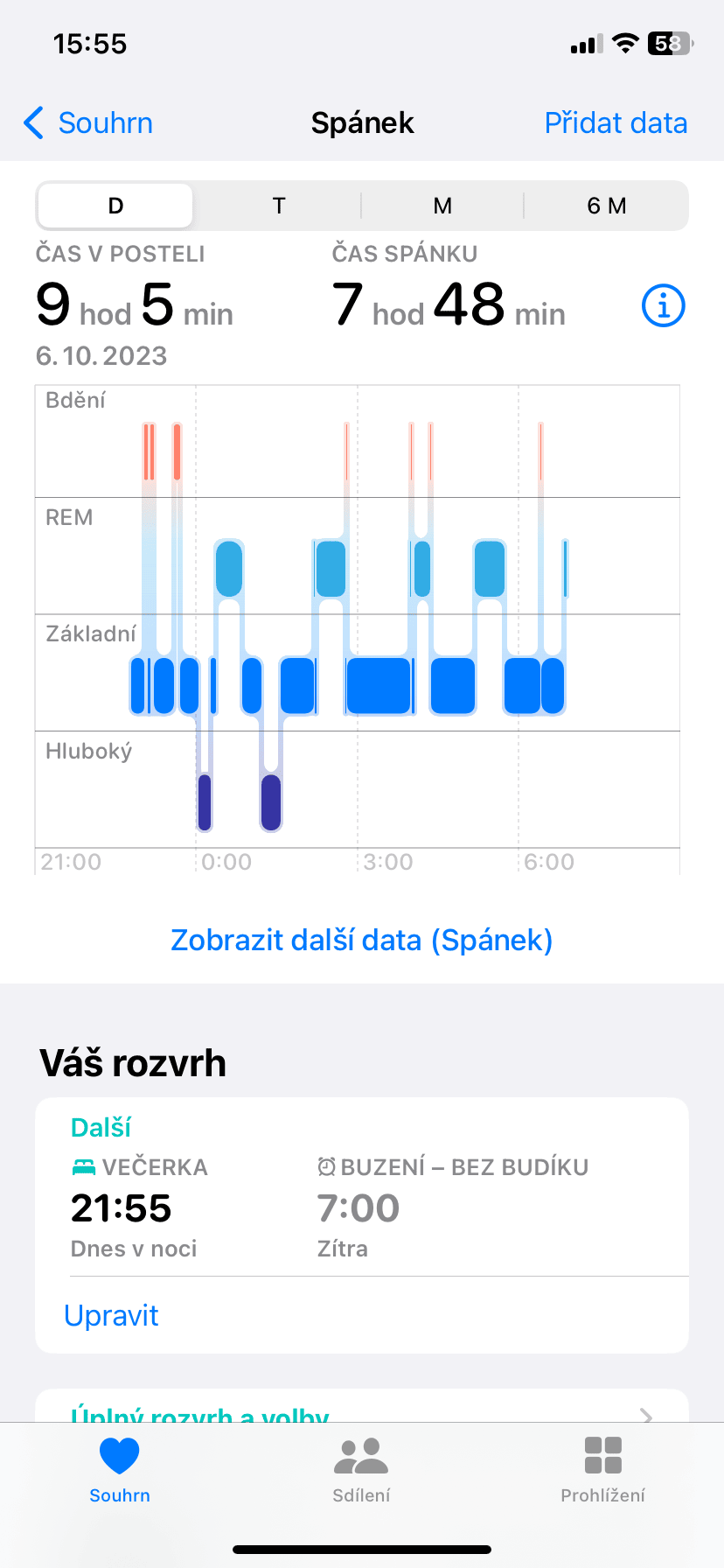Switch to the T (week) view
The image size is (724, 1568).
click(x=279, y=206)
